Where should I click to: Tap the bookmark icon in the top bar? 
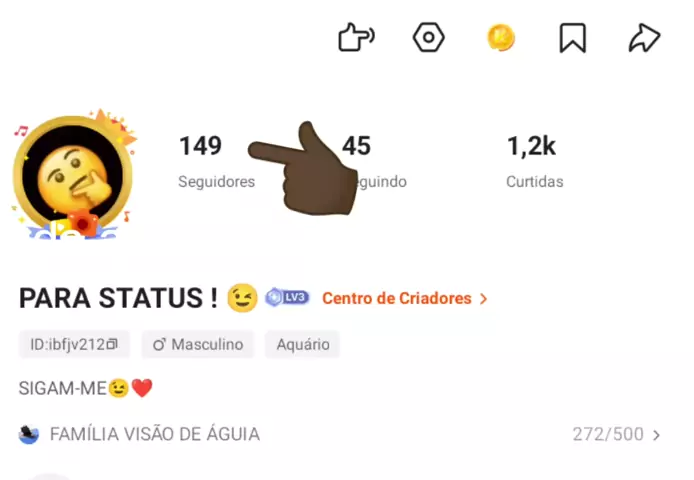pos(572,38)
